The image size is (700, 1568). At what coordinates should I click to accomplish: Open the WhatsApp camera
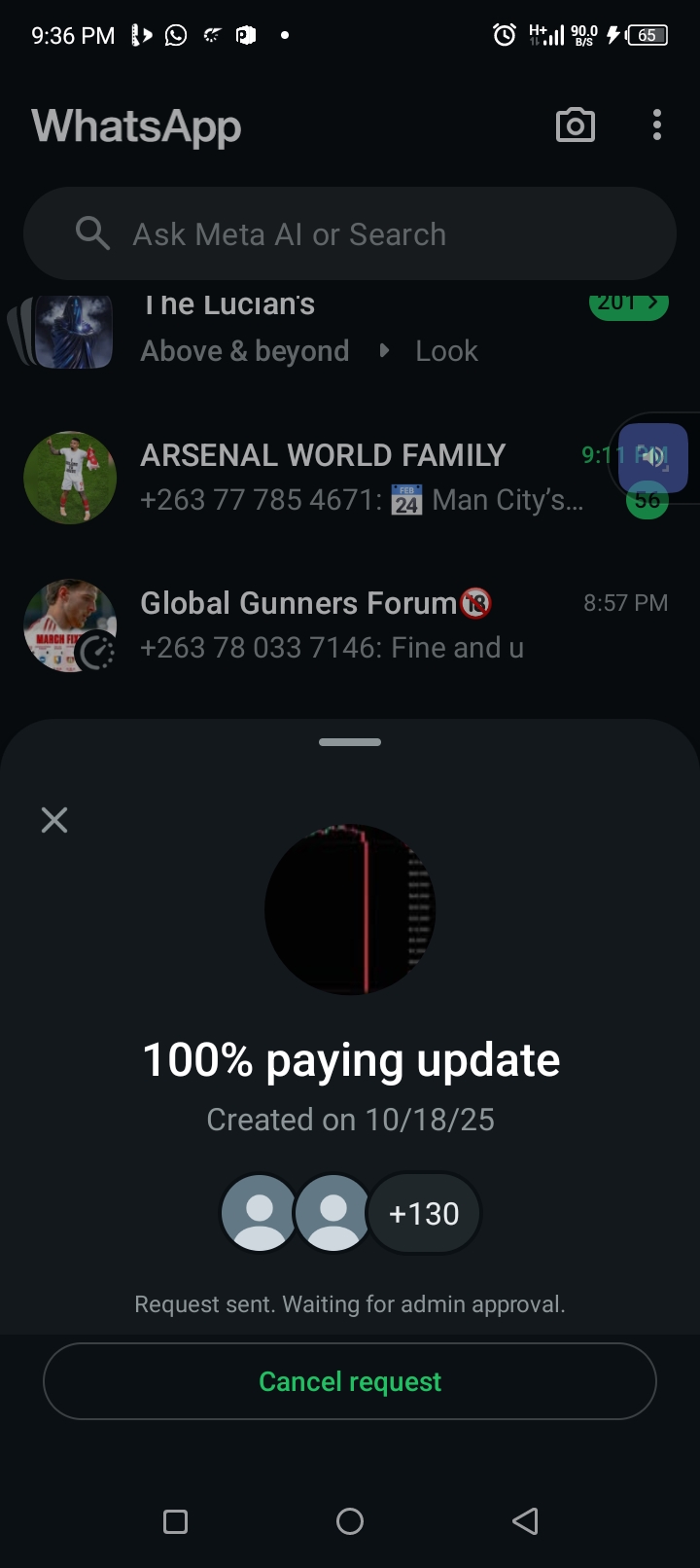click(575, 125)
